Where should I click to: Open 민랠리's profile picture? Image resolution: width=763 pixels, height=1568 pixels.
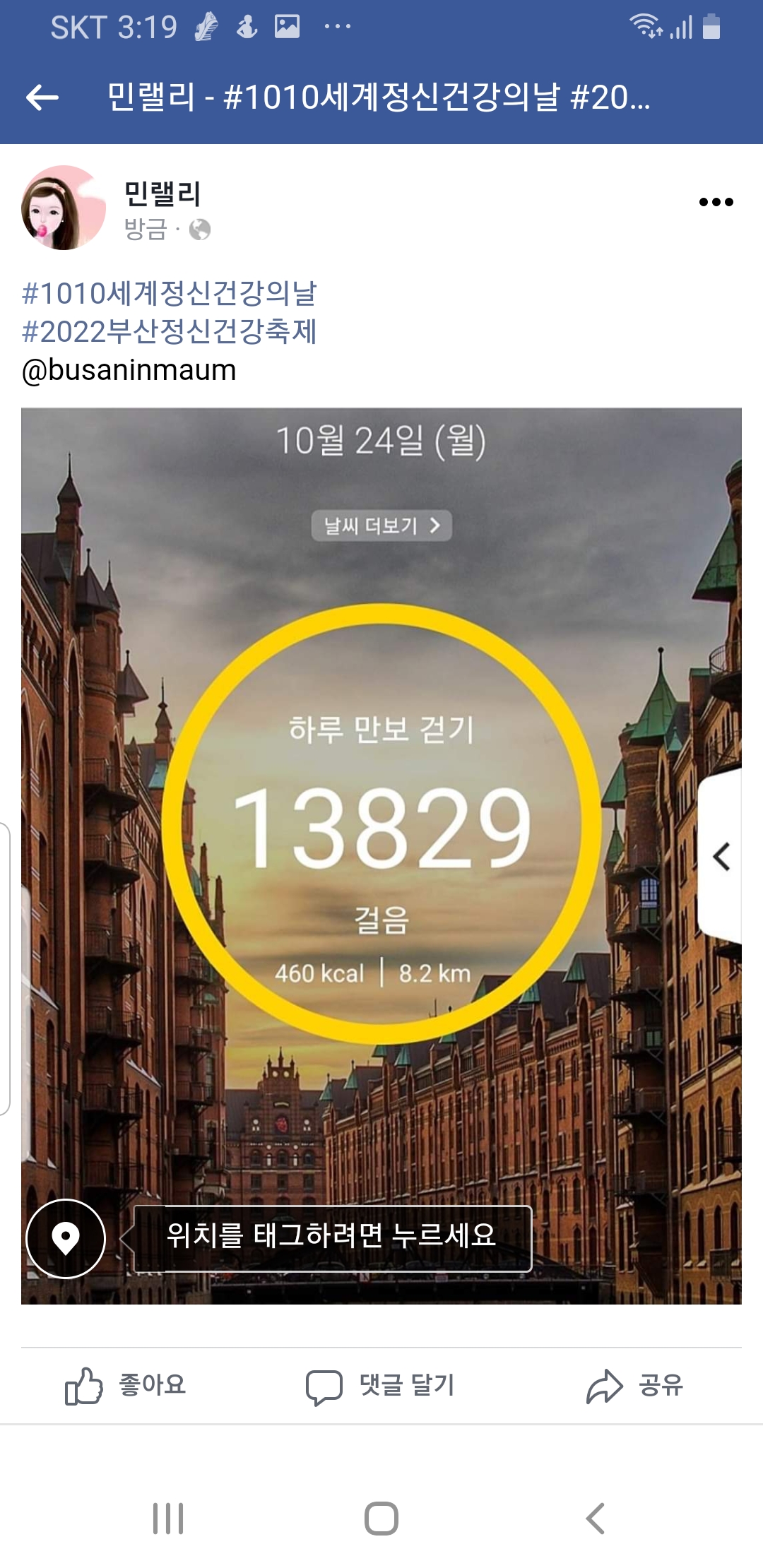[x=64, y=208]
